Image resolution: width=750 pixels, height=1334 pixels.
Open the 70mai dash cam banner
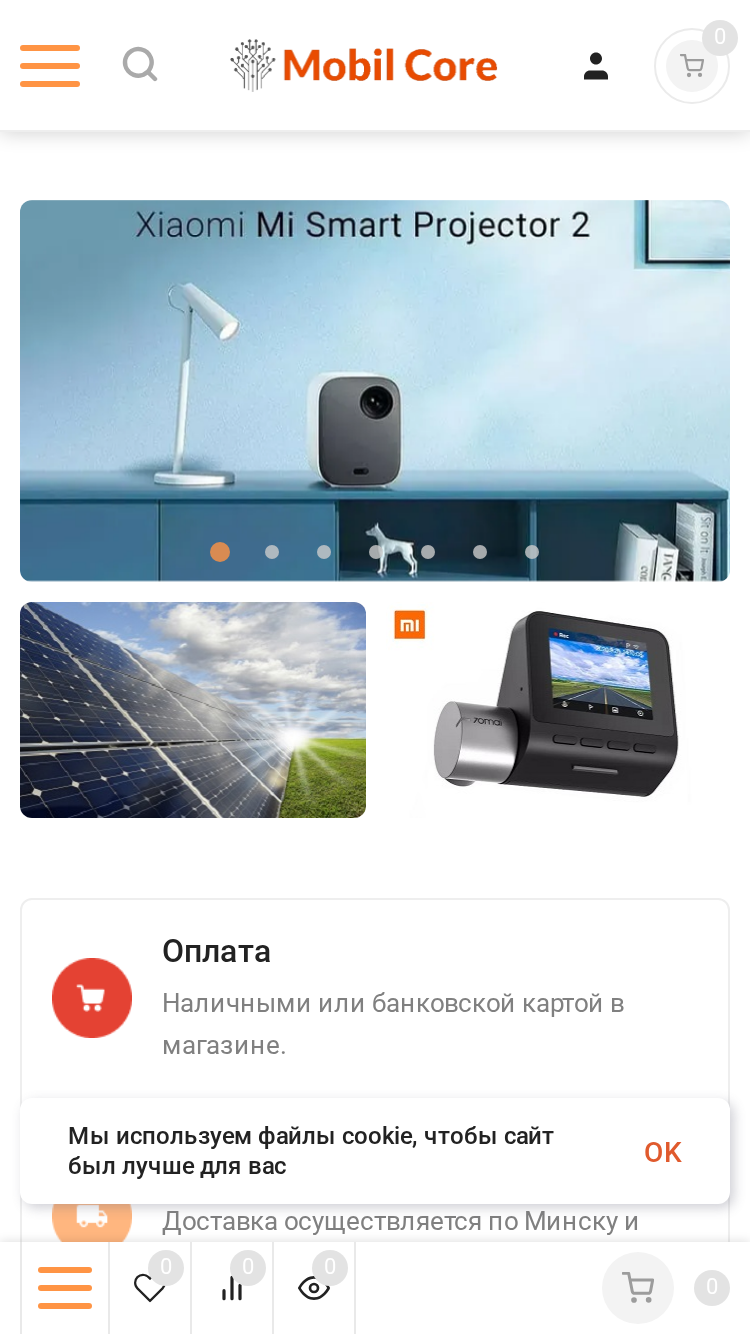tap(557, 710)
